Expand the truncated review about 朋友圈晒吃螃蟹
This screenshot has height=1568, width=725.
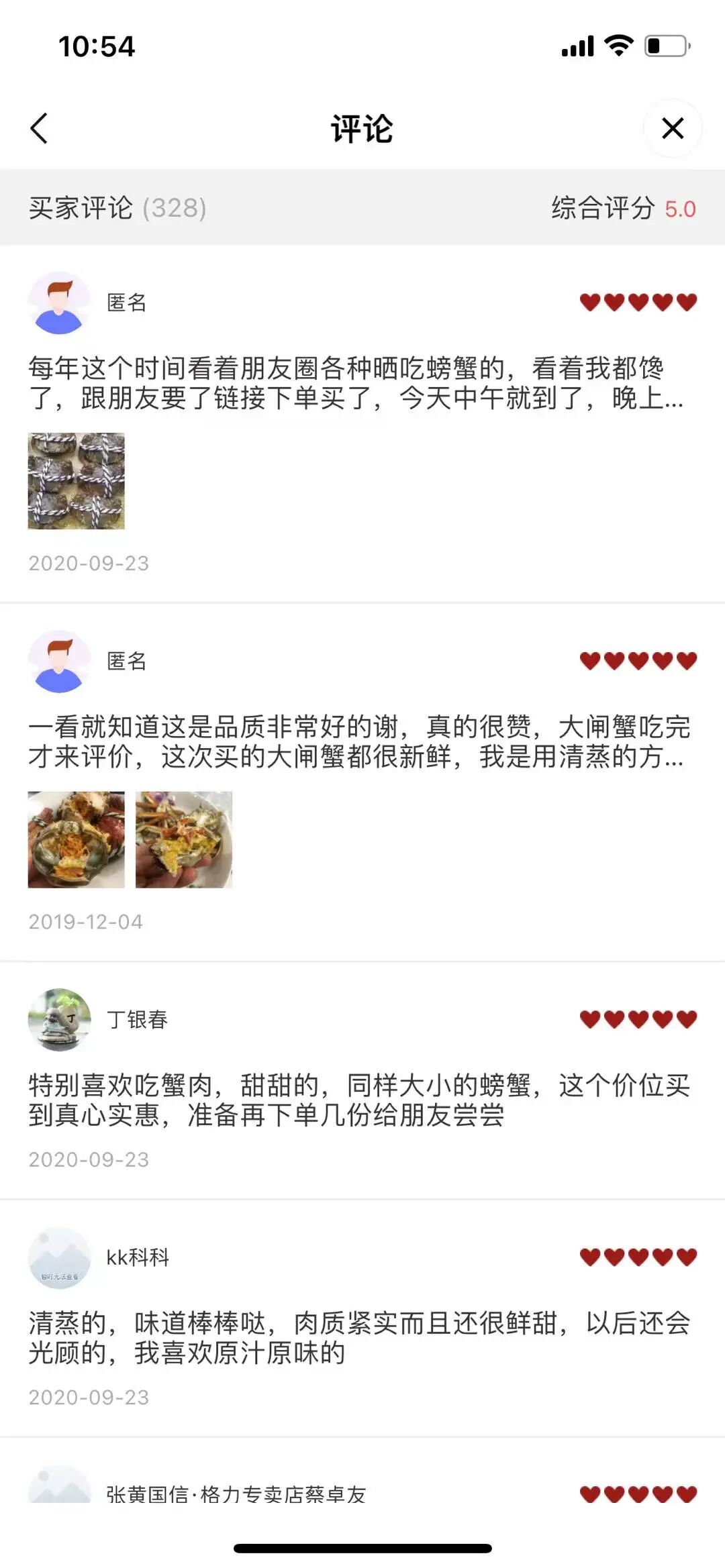click(x=356, y=383)
